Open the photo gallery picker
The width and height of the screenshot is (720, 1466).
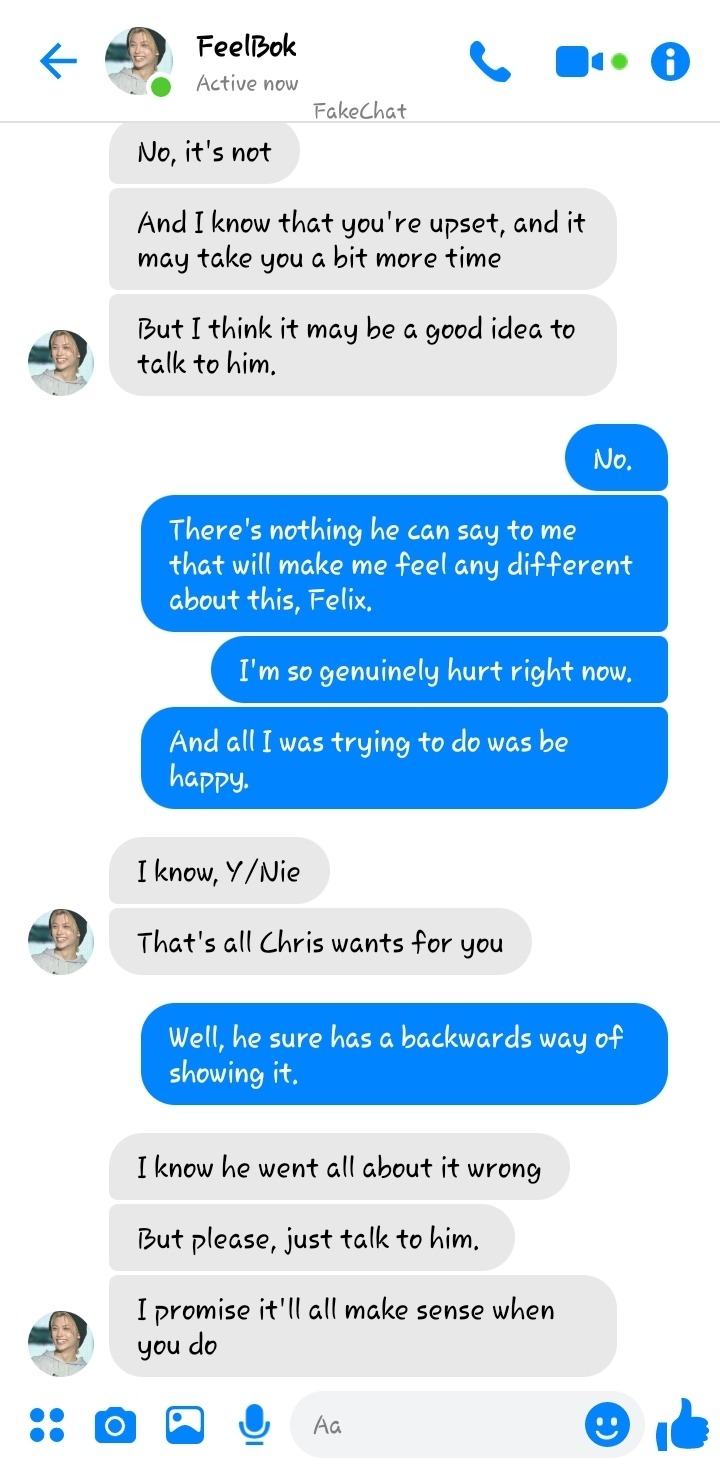(x=185, y=1424)
